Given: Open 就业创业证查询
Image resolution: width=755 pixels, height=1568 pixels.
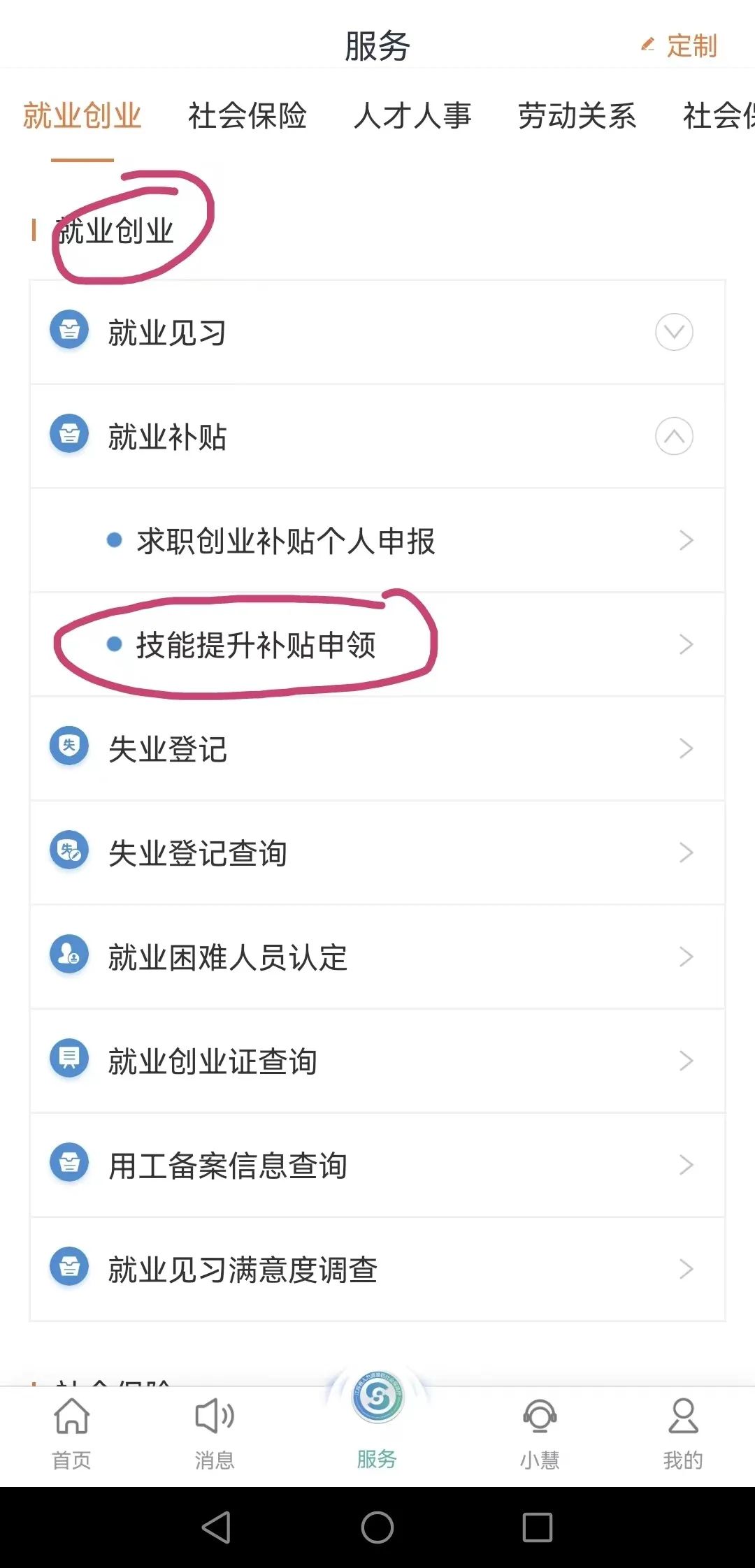Looking at the screenshot, I should [x=377, y=1061].
